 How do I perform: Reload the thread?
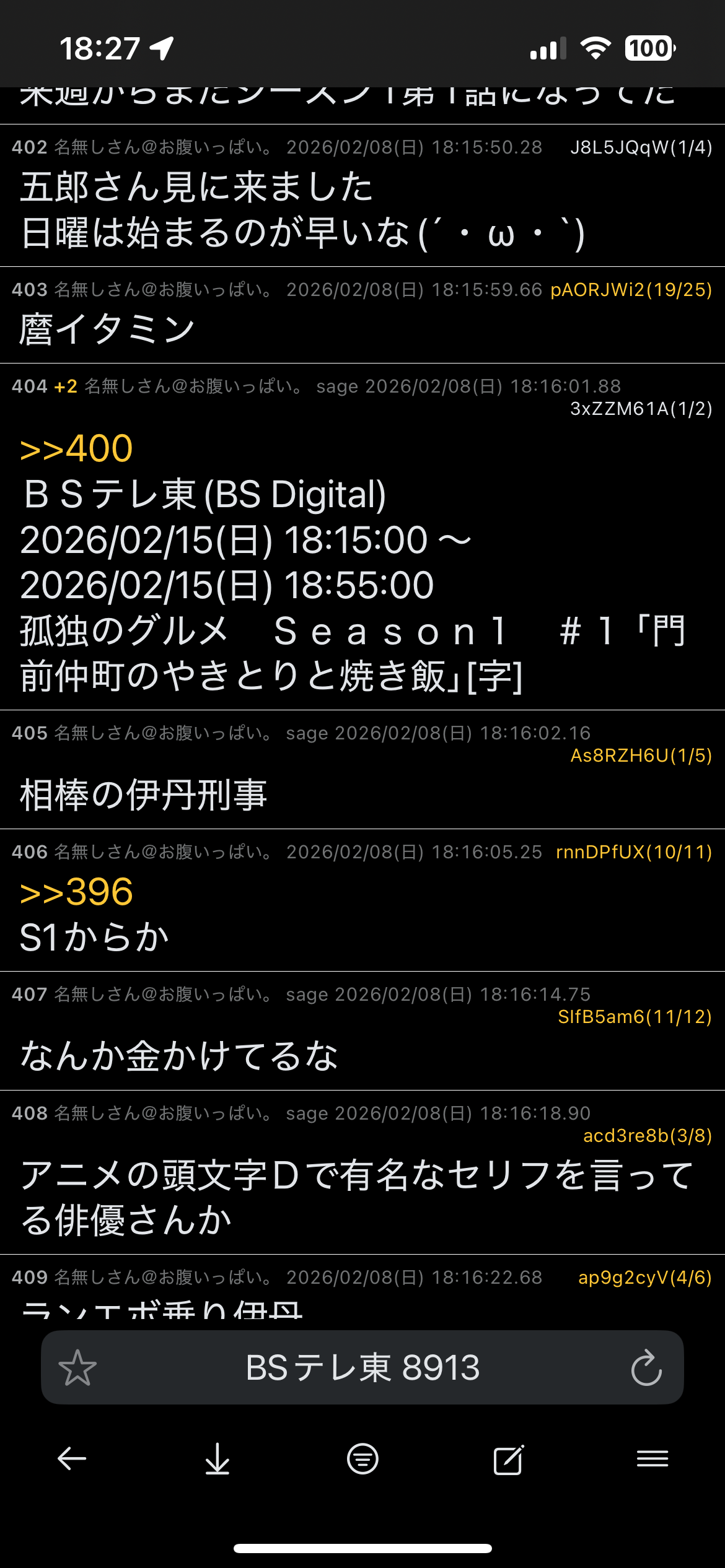pos(646,1367)
